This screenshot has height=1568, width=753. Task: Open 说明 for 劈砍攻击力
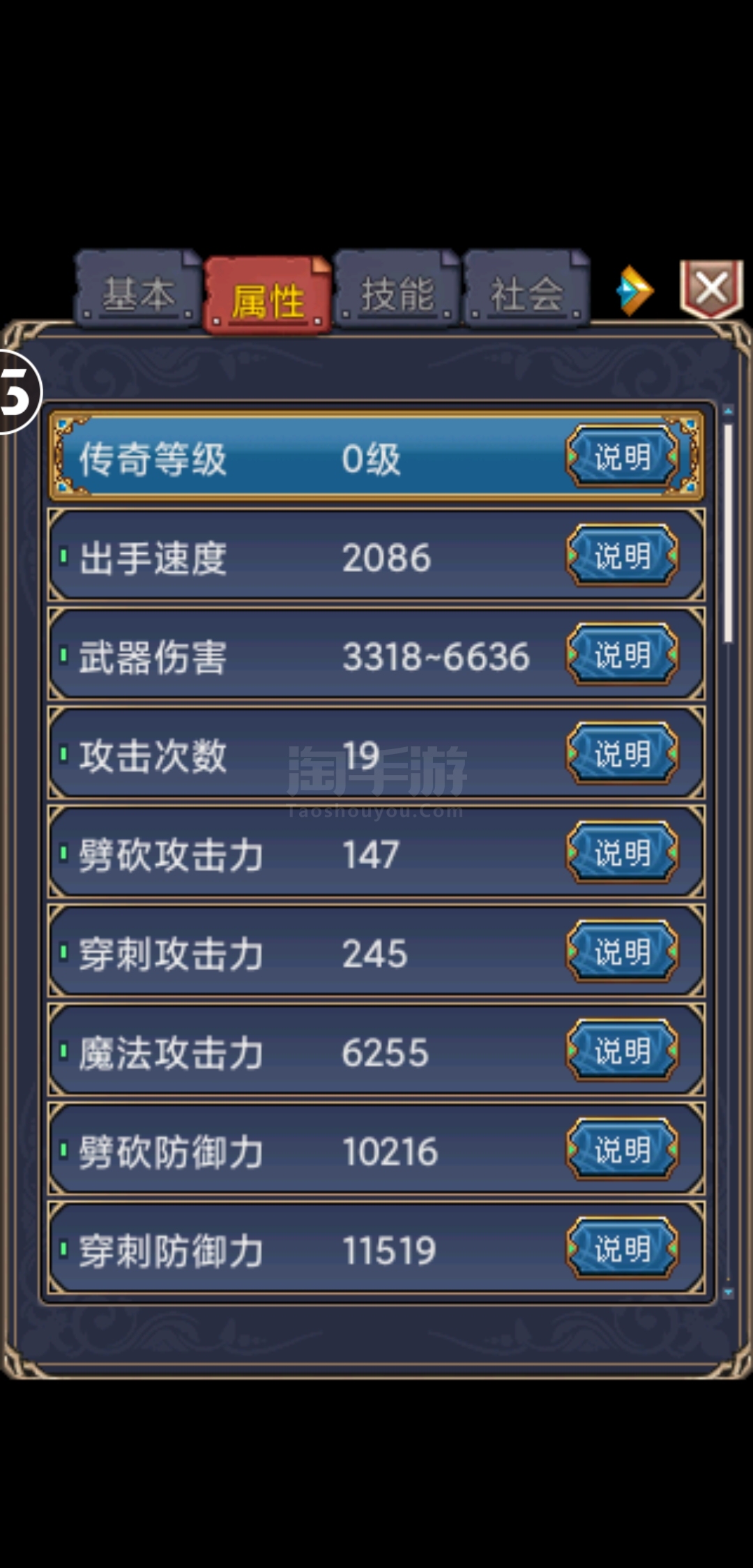[622, 853]
